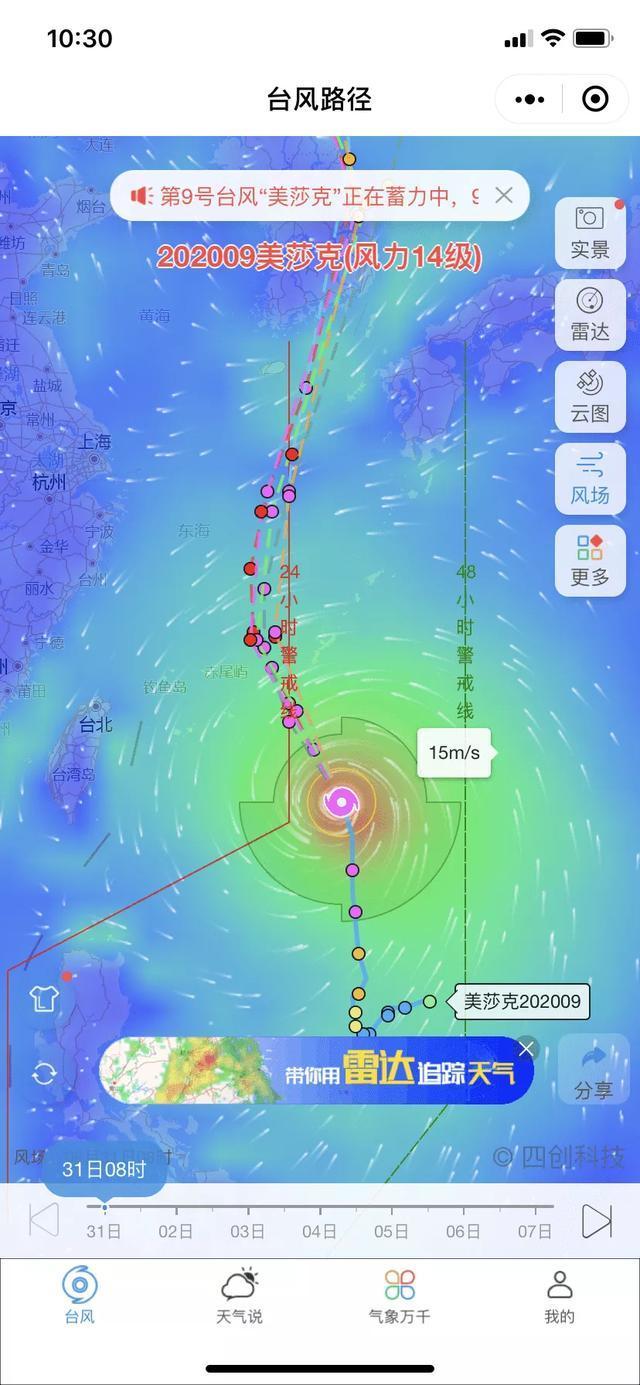Toggle the 风场 wind field layer
This screenshot has height=1385, width=640.
tap(590, 479)
